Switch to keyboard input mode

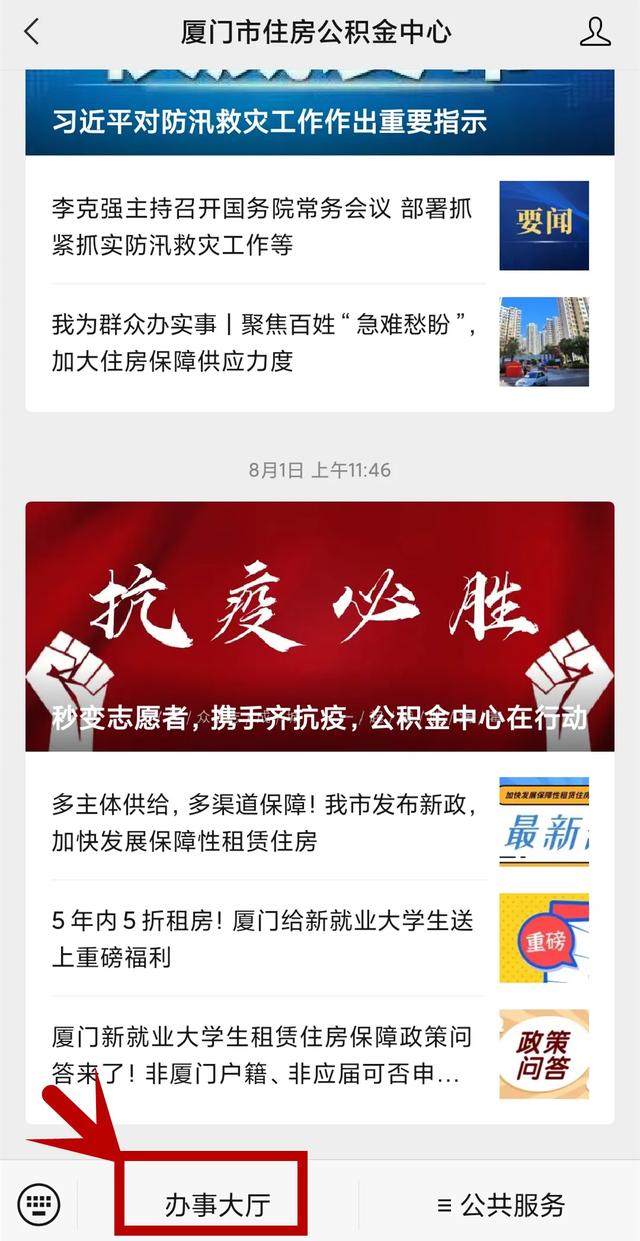pos(39,1204)
